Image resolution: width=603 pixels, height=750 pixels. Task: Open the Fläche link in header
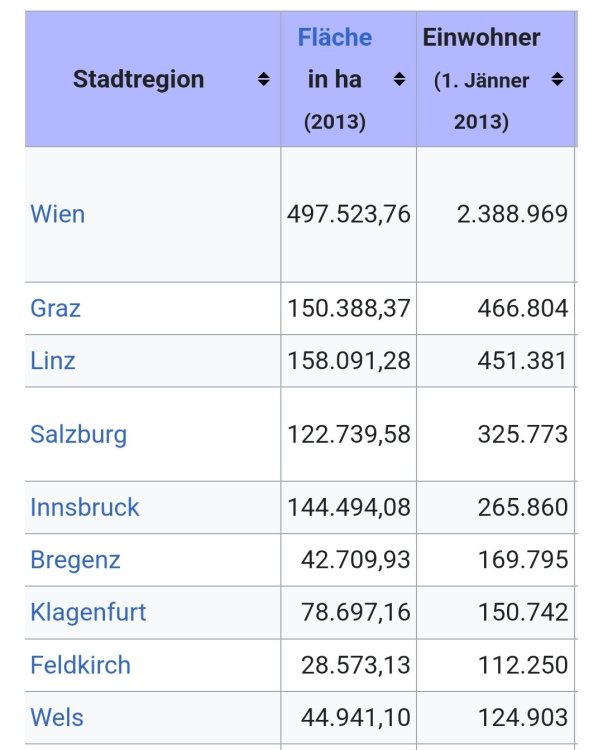(x=334, y=38)
